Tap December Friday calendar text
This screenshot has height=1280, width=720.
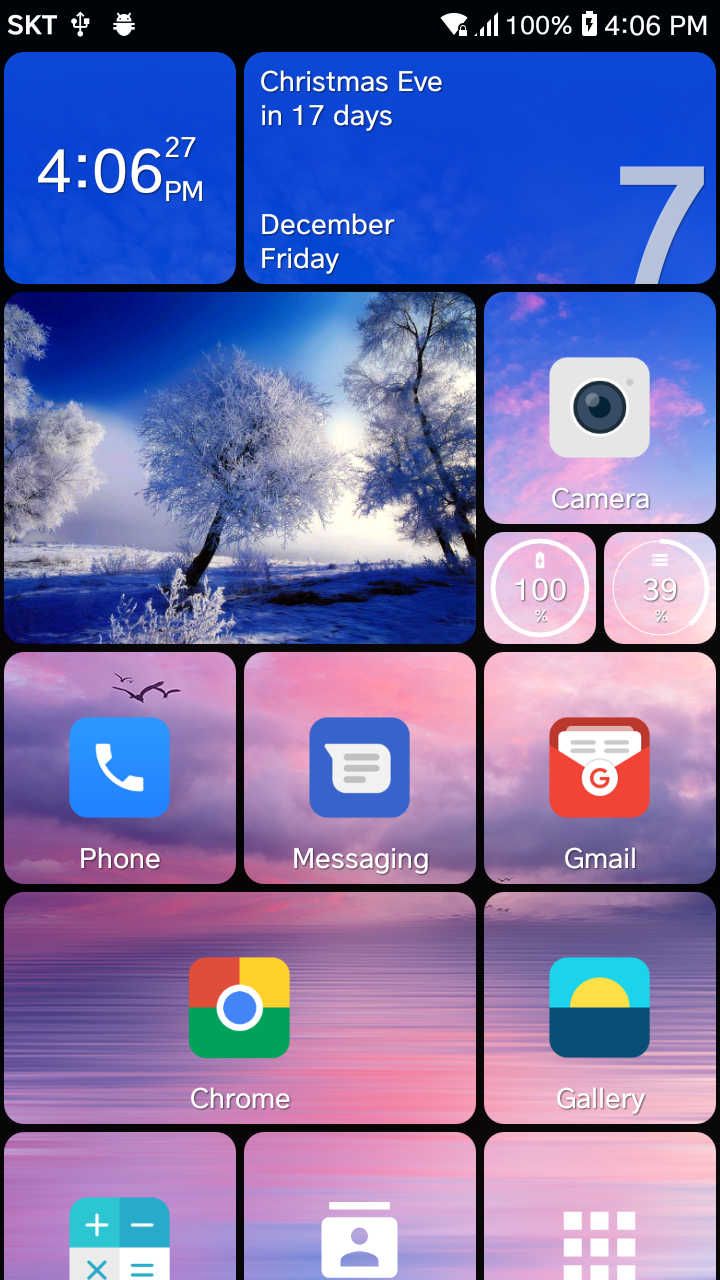(x=327, y=240)
